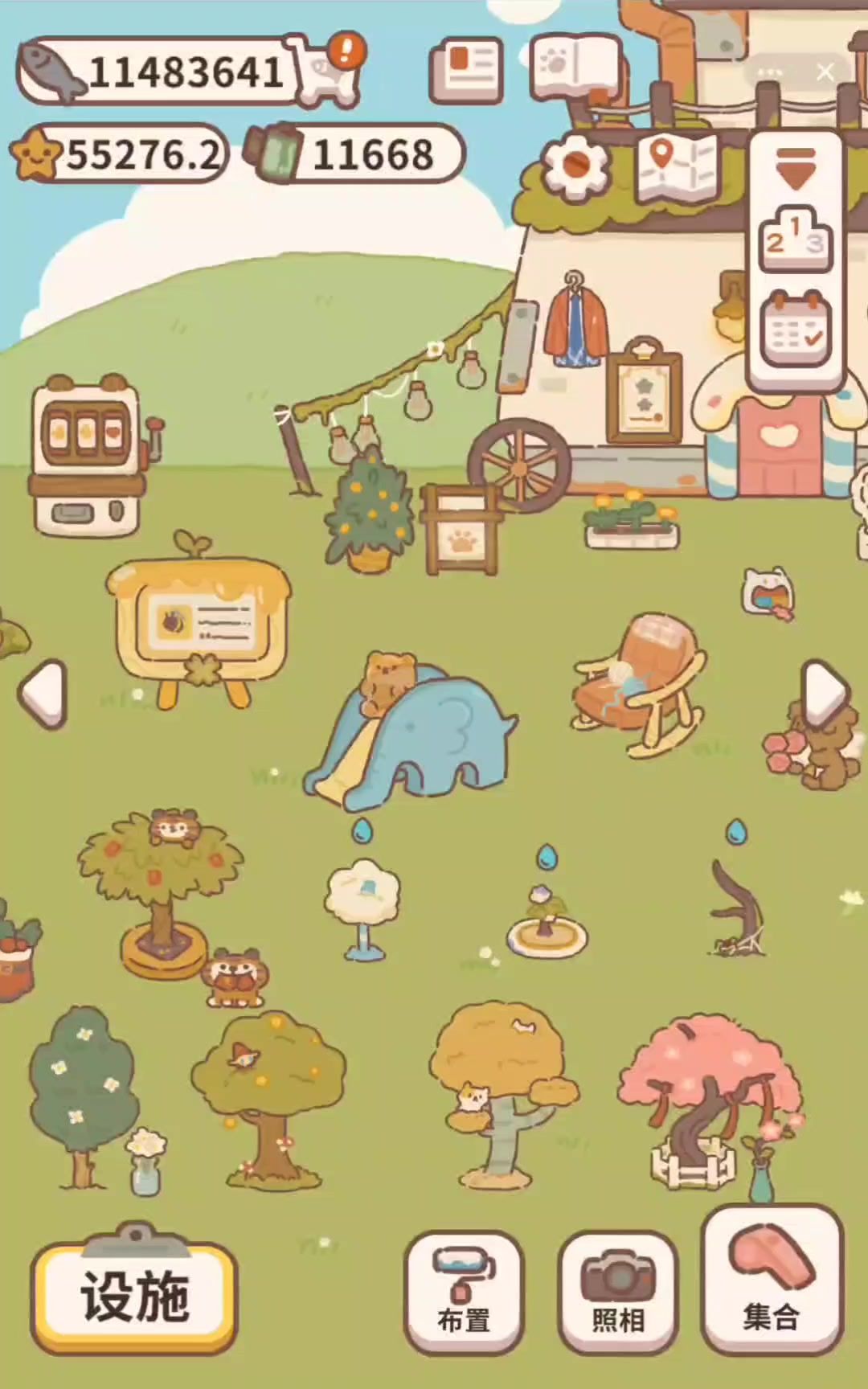This screenshot has width=868, height=1389.
Task: Play the slot machine
Action: point(88,454)
